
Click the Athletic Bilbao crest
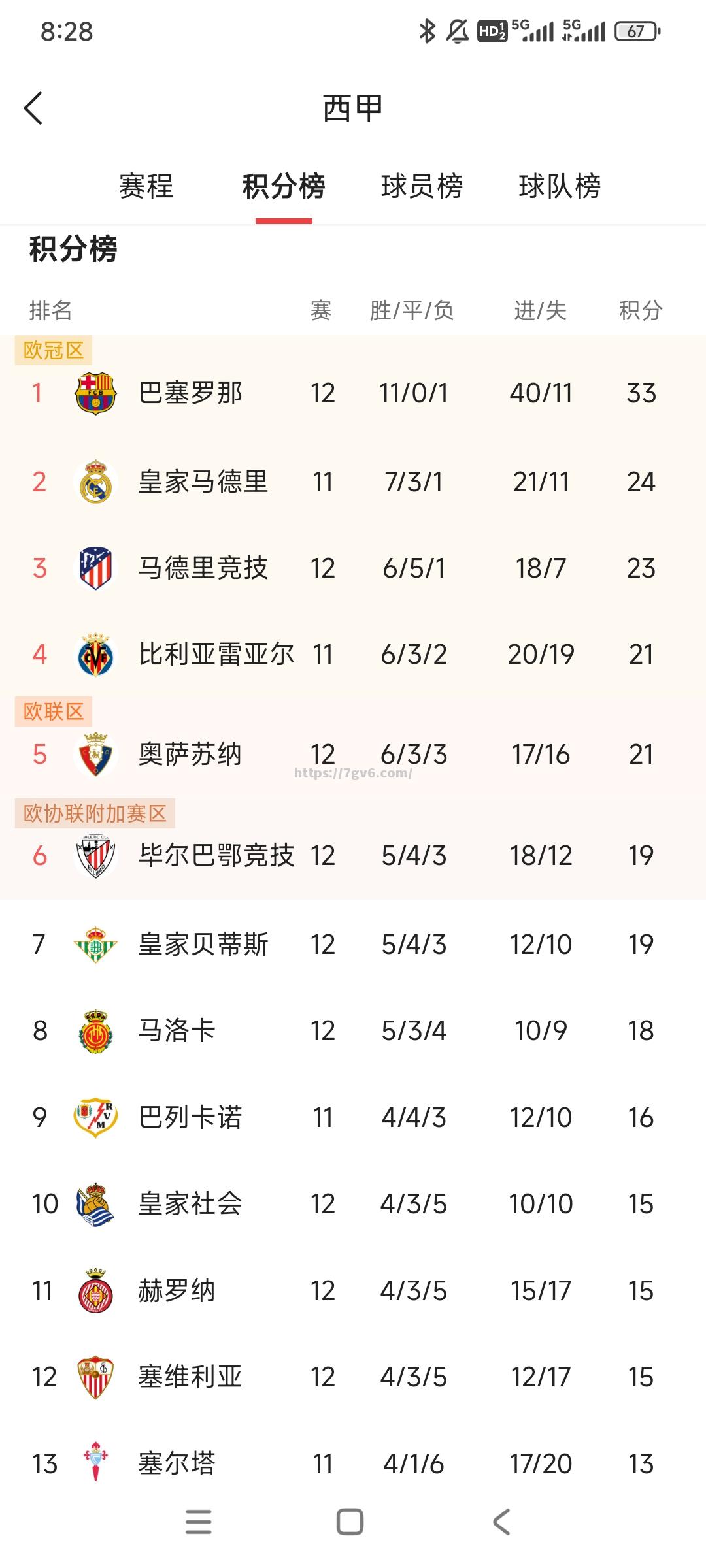pos(95,855)
